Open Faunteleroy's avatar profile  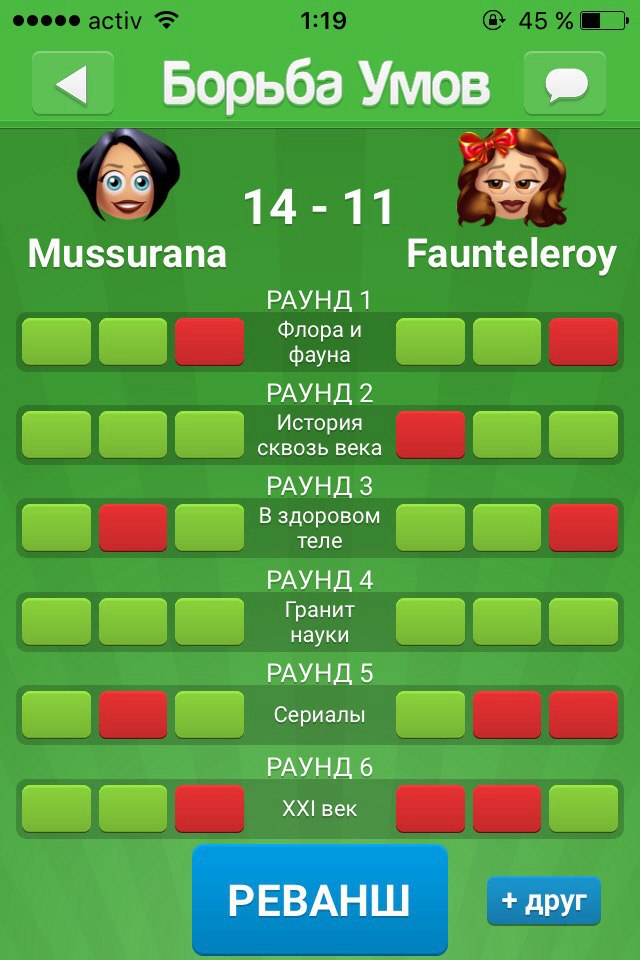point(511,177)
